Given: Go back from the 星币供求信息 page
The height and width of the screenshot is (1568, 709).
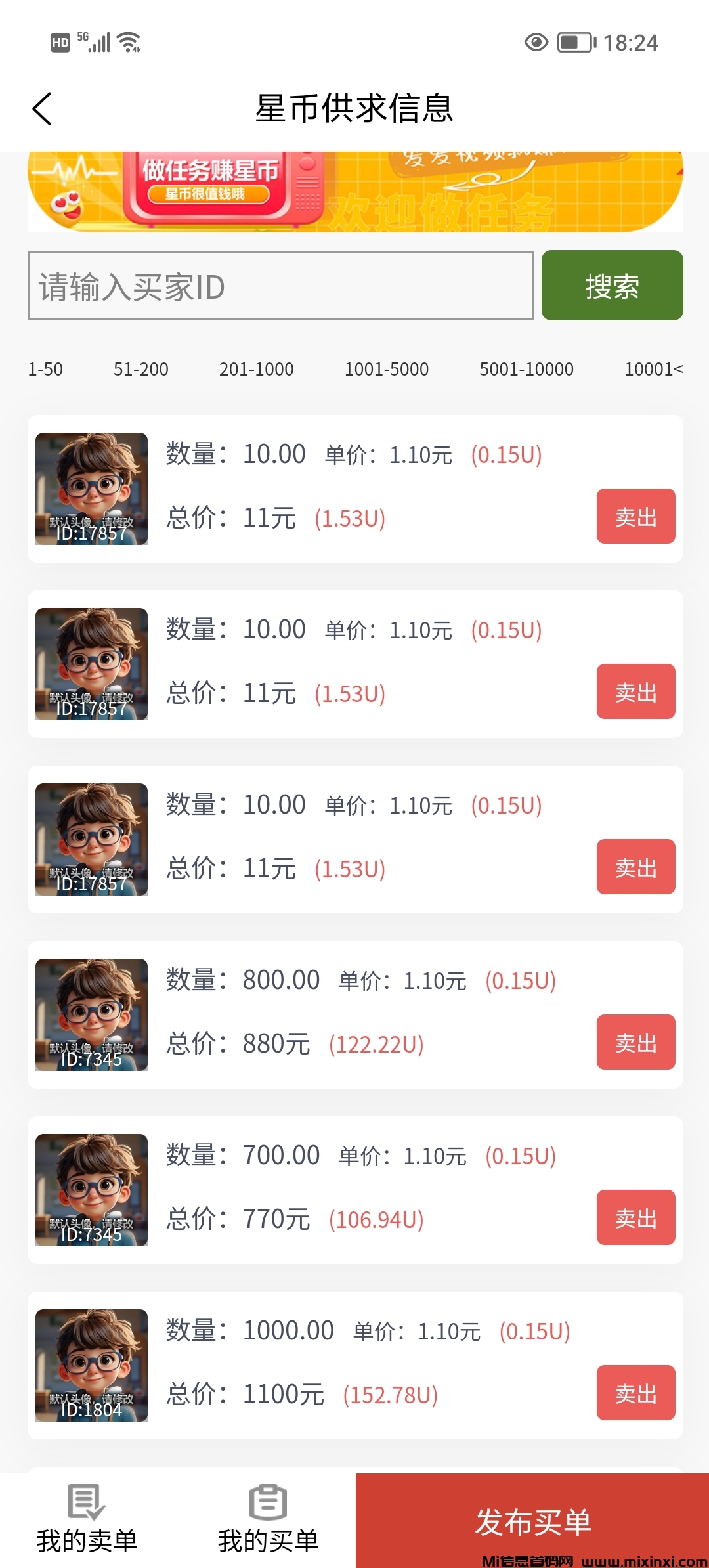Looking at the screenshot, I should (42, 109).
